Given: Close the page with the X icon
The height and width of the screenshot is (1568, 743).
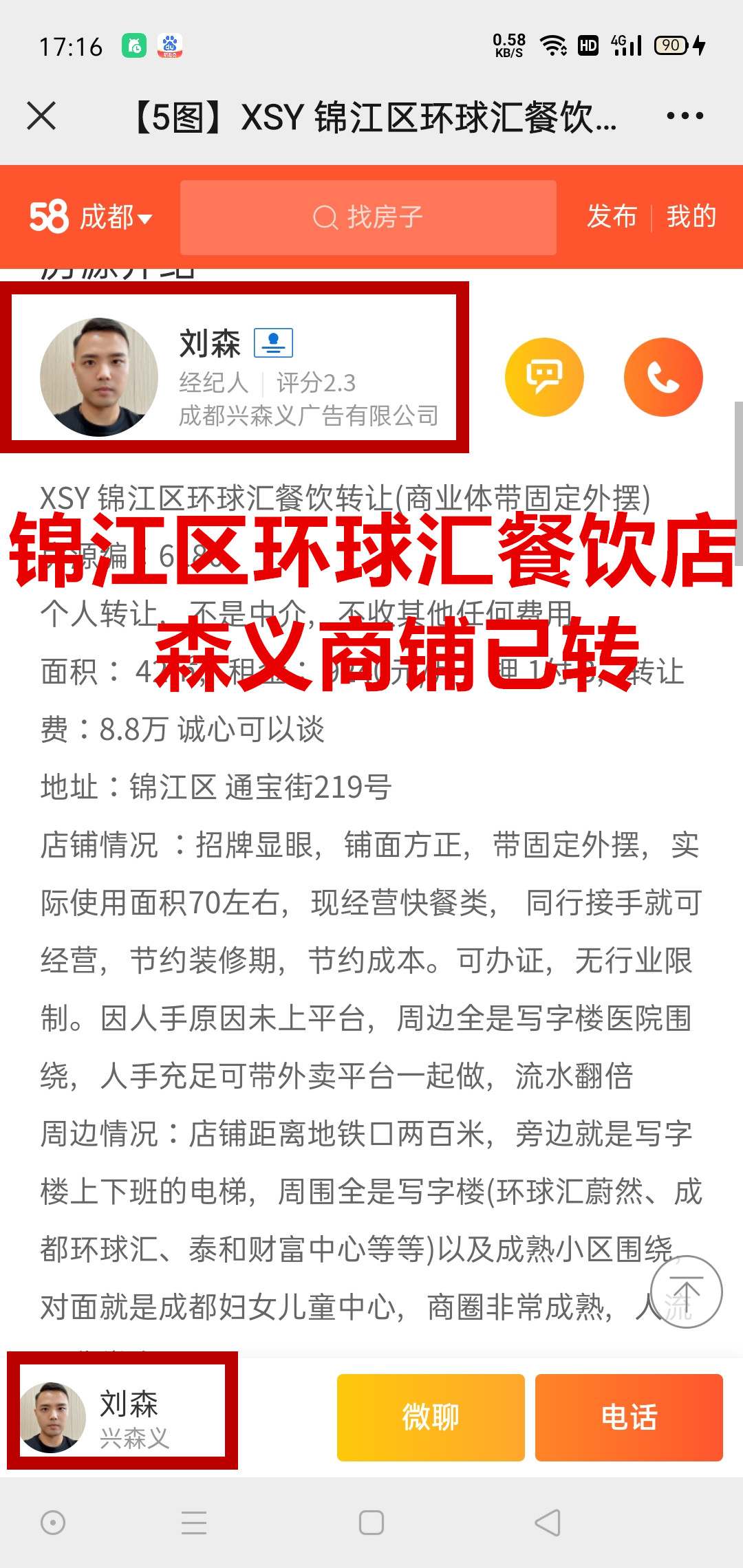Looking at the screenshot, I should 41,116.
